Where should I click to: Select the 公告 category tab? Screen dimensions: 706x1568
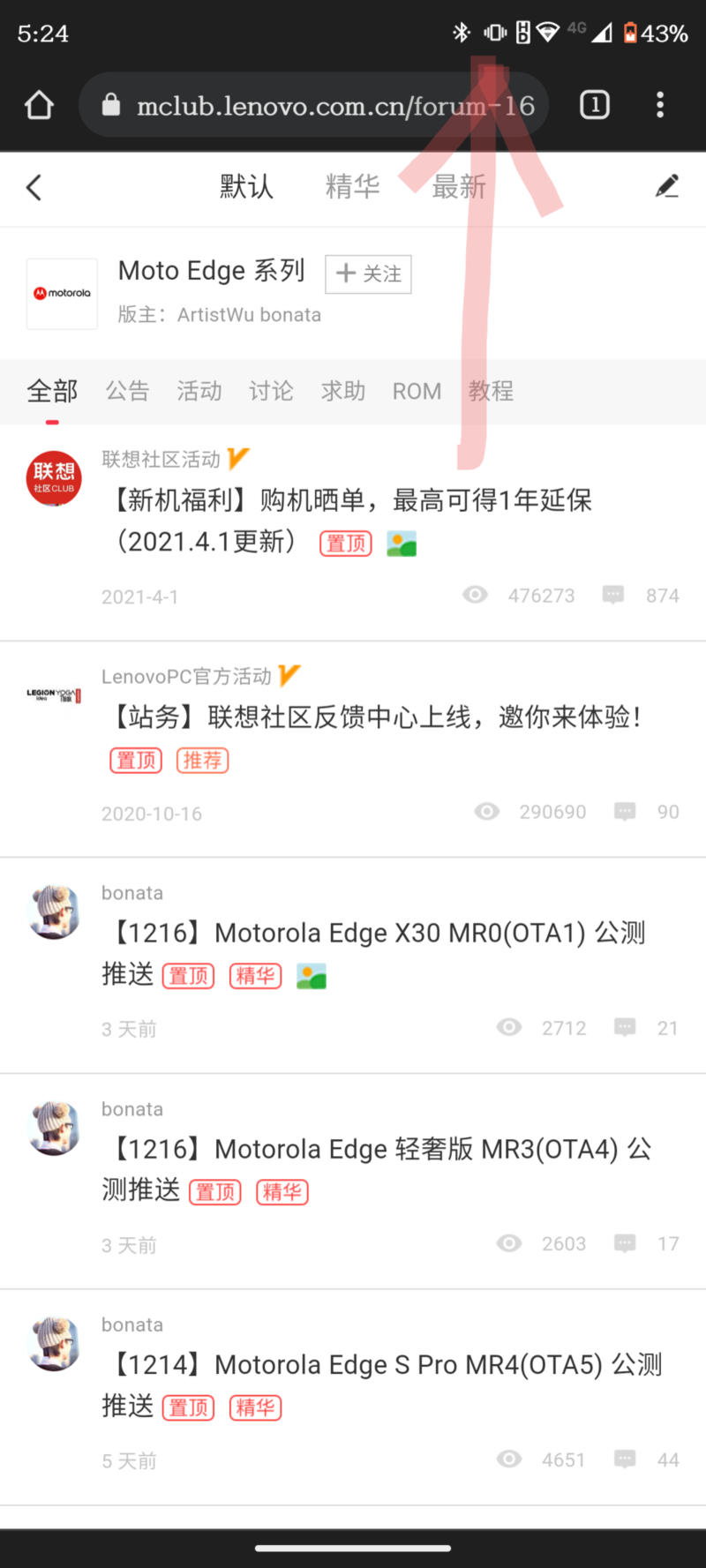tap(128, 391)
